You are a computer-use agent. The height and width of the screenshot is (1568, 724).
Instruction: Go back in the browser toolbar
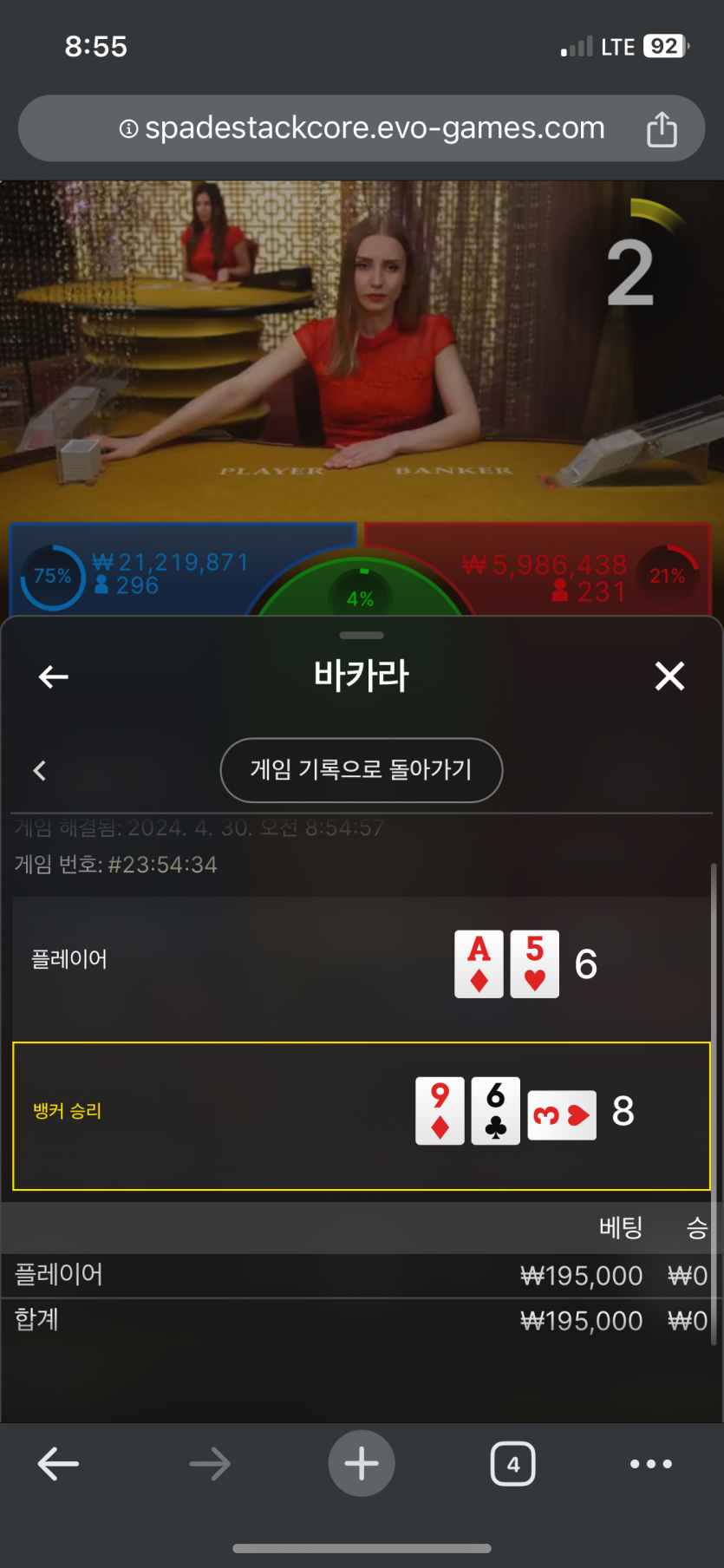pos(59,1464)
